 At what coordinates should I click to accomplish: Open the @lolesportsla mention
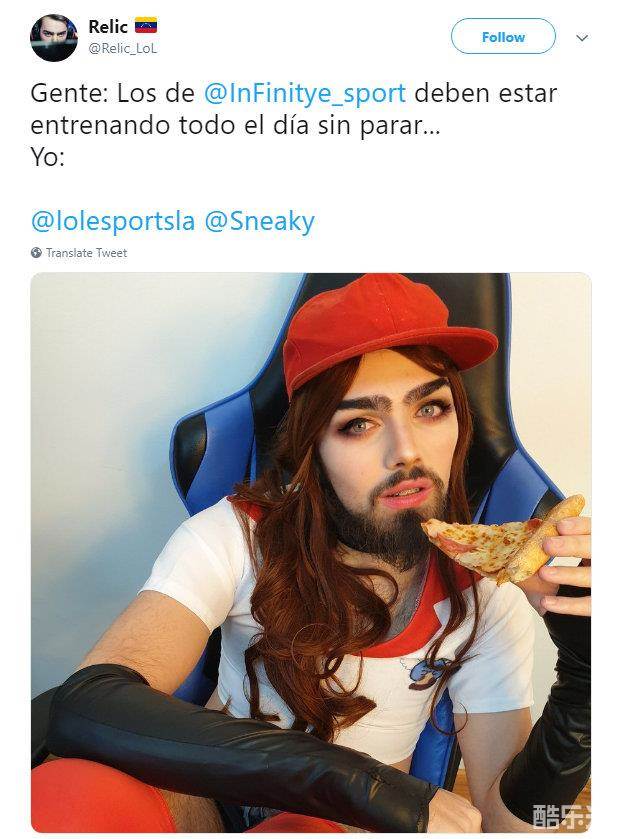[x=112, y=221]
